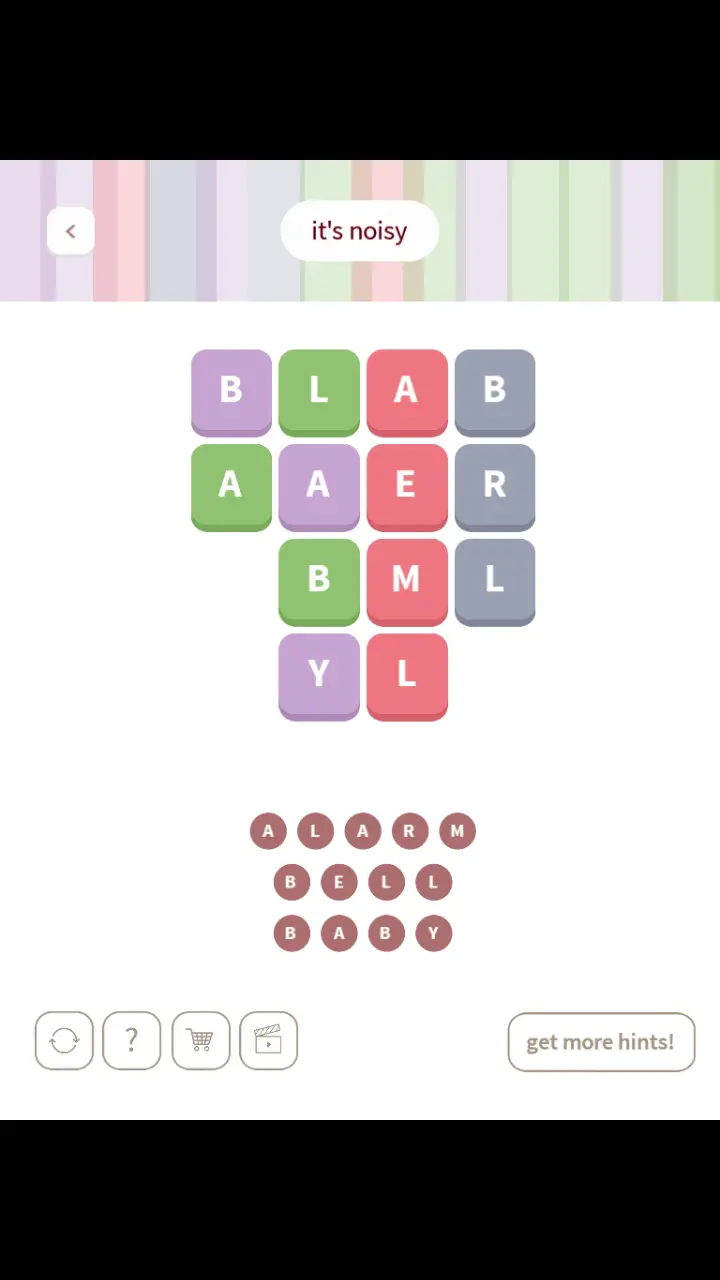Select the green L letter tile
720x1280 pixels.
coord(319,393)
